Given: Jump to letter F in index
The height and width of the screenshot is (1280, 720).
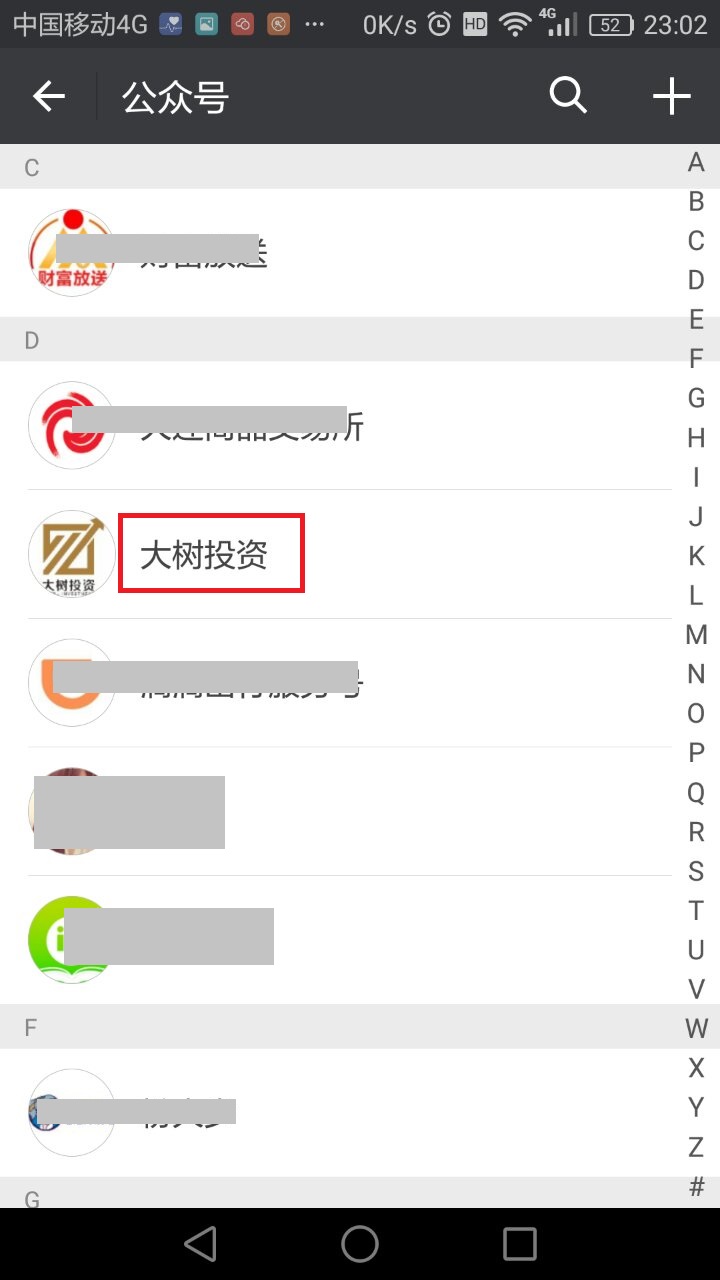Looking at the screenshot, I should (696, 358).
